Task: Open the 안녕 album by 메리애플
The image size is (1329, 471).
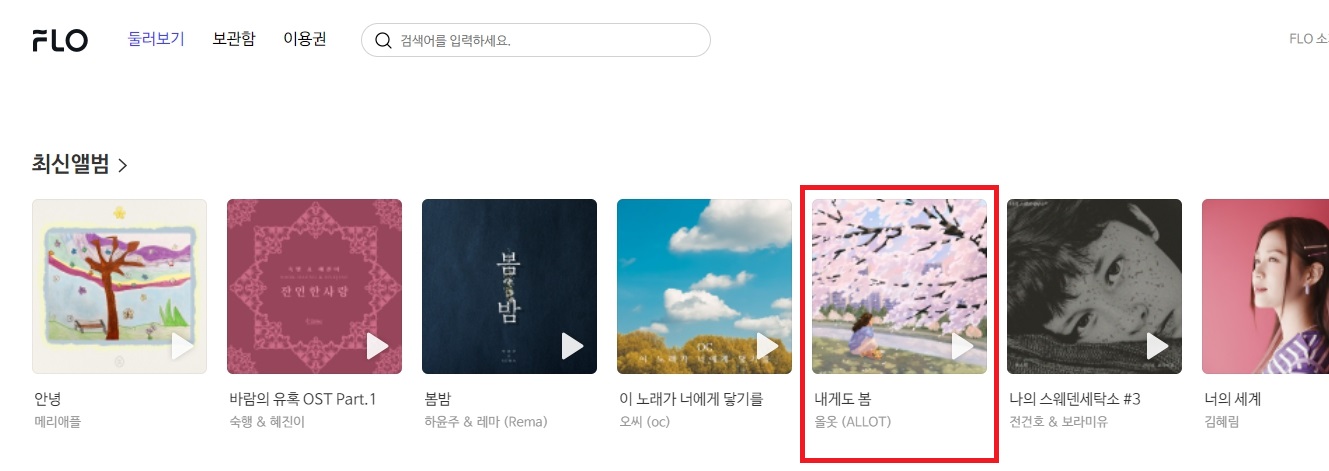Action: pos(119,285)
